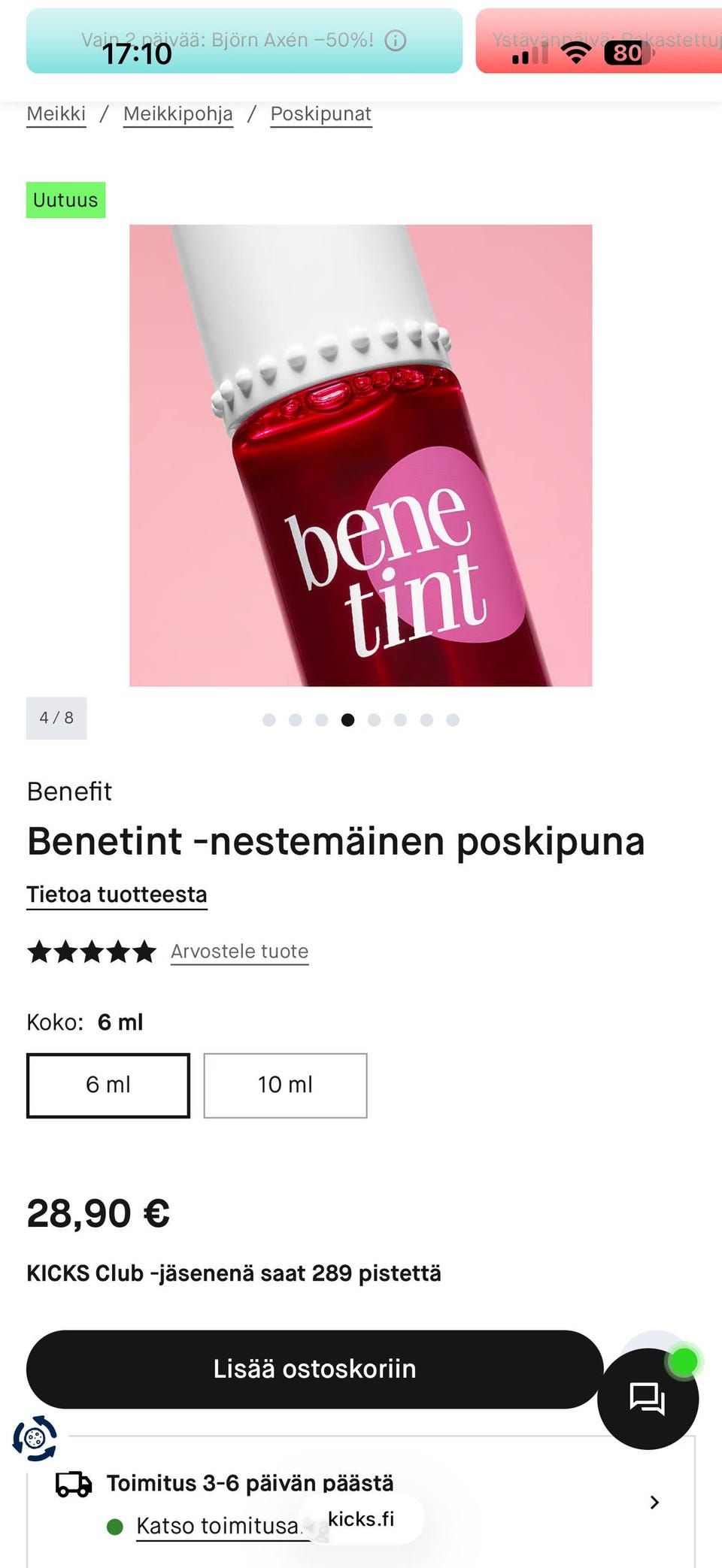The width and height of the screenshot is (722, 1568).
Task: Choose the 10 ml size
Action: click(285, 1085)
